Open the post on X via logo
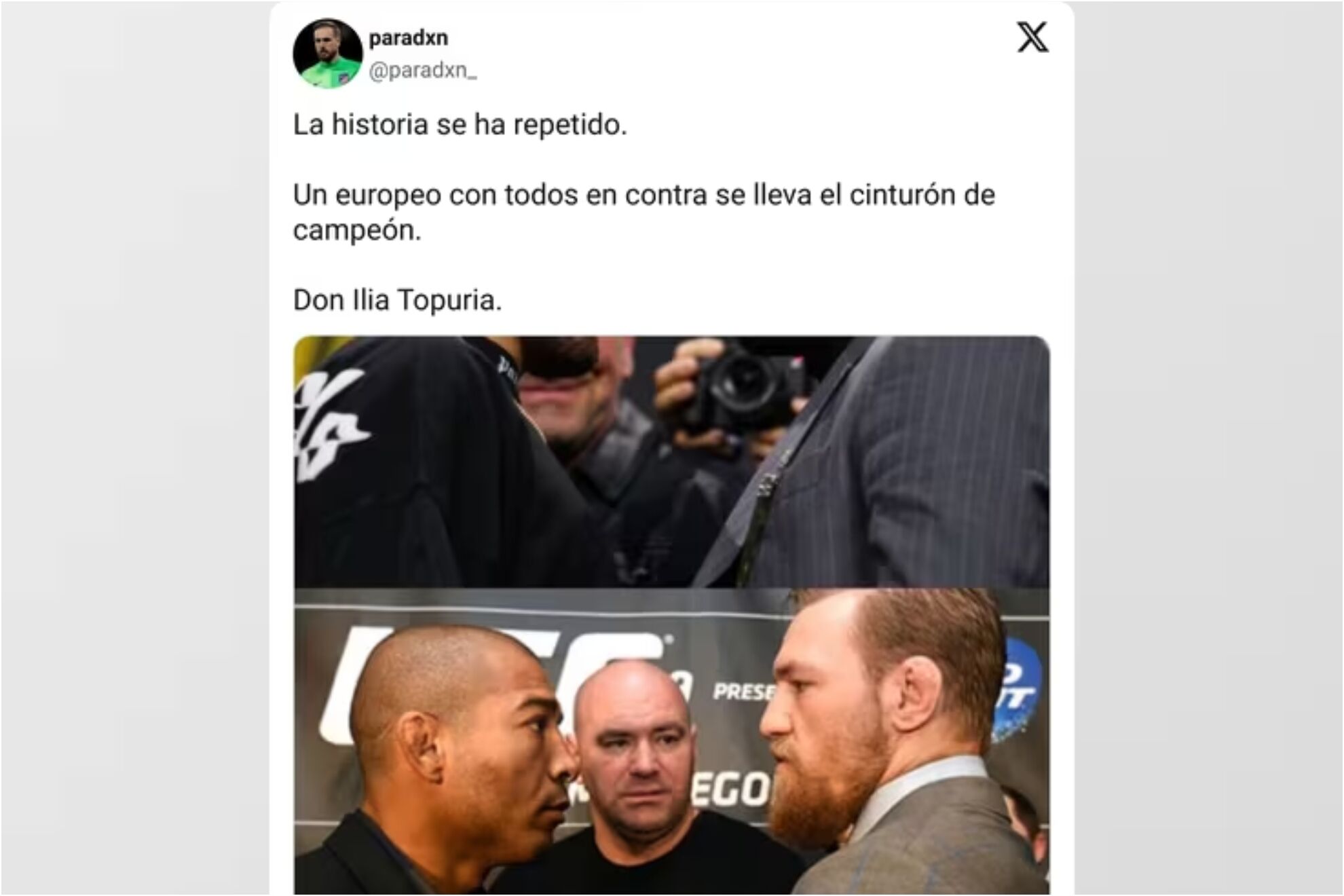This screenshot has height=896, width=1344. click(x=1032, y=37)
